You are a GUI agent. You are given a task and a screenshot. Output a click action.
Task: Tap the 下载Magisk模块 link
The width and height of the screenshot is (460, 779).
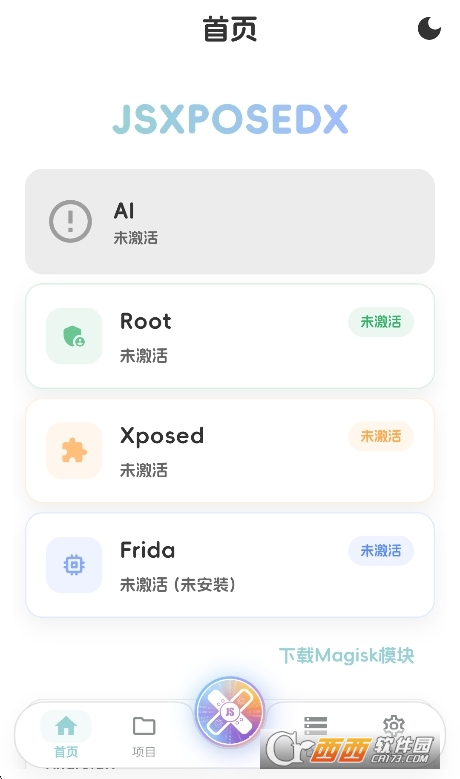[x=346, y=655]
